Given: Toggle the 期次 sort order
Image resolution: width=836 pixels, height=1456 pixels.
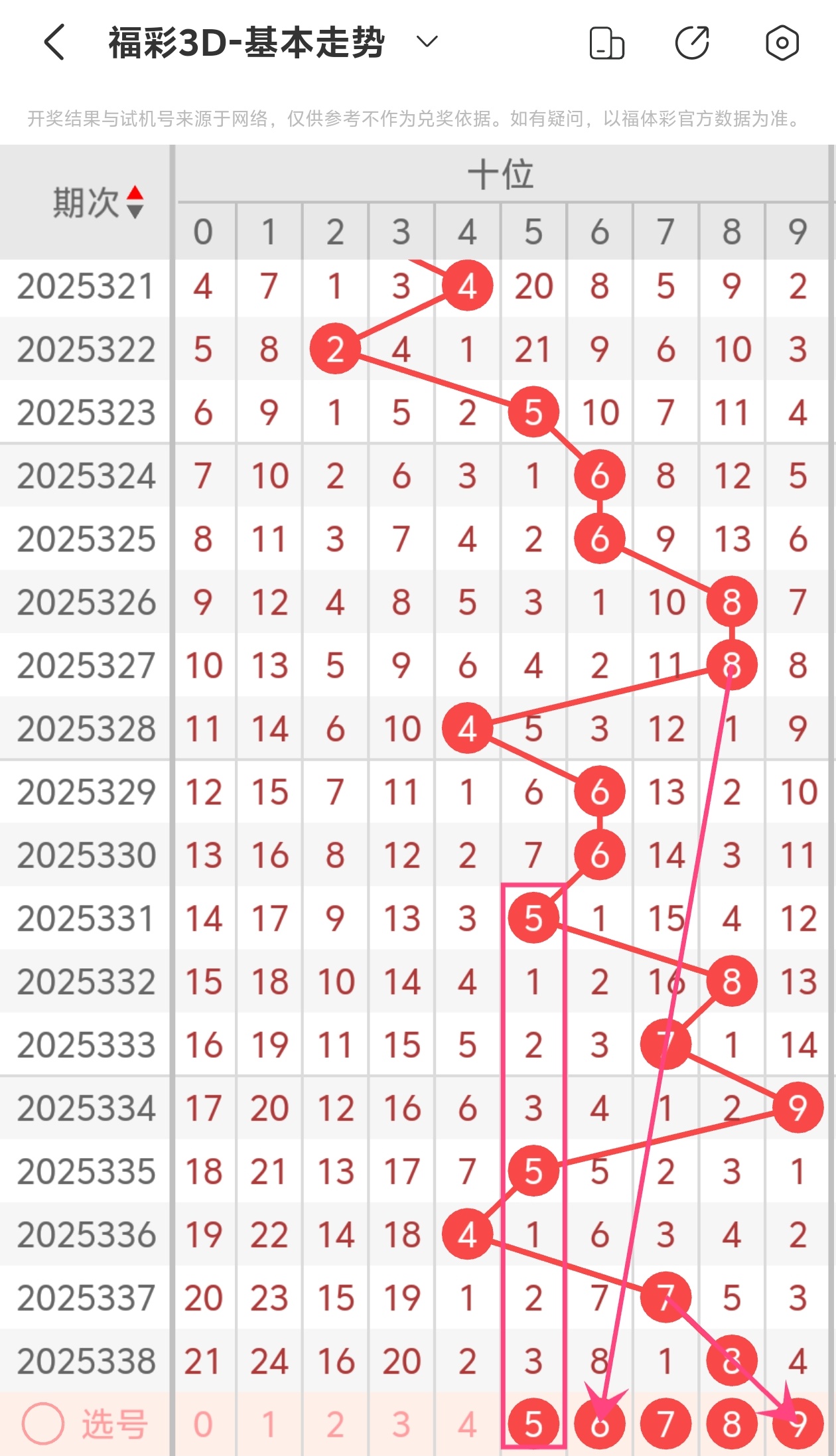Looking at the screenshot, I should [x=135, y=202].
